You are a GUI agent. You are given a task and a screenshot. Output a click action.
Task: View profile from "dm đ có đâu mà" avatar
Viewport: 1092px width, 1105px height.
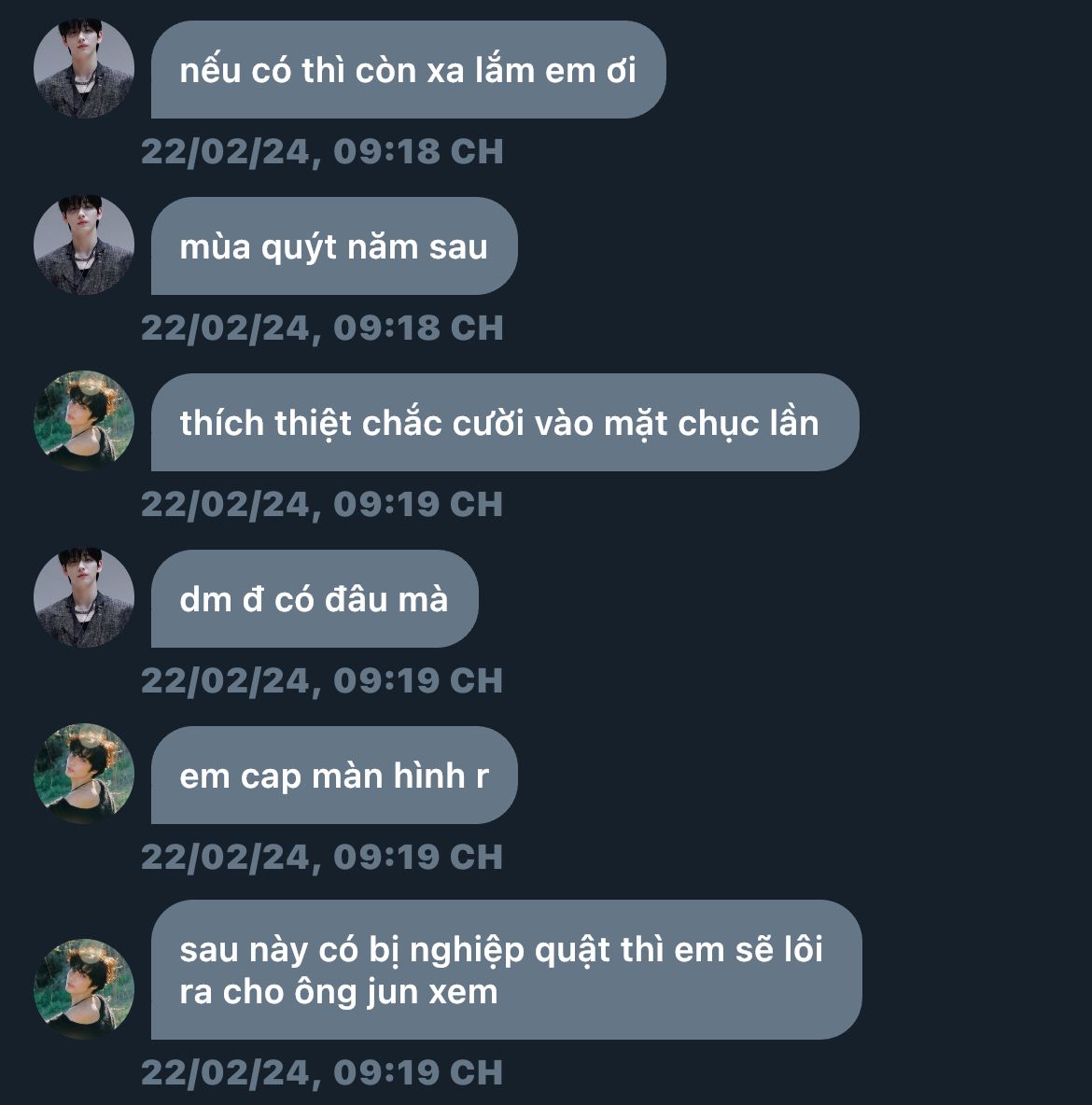[84, 598]
